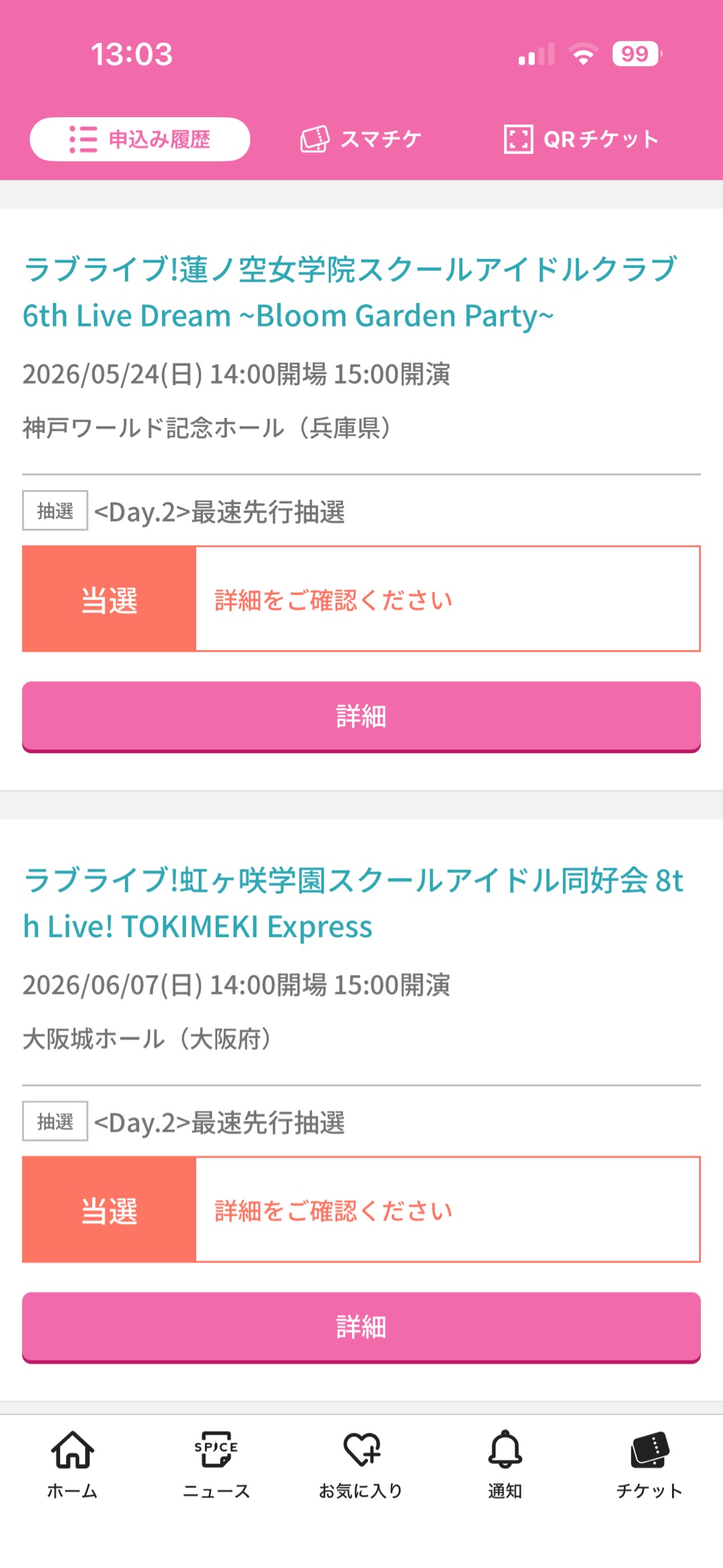Open 詳細 for the 虹ヶ咲 8th Live lottery
723x1568 pixels.
361,1327
